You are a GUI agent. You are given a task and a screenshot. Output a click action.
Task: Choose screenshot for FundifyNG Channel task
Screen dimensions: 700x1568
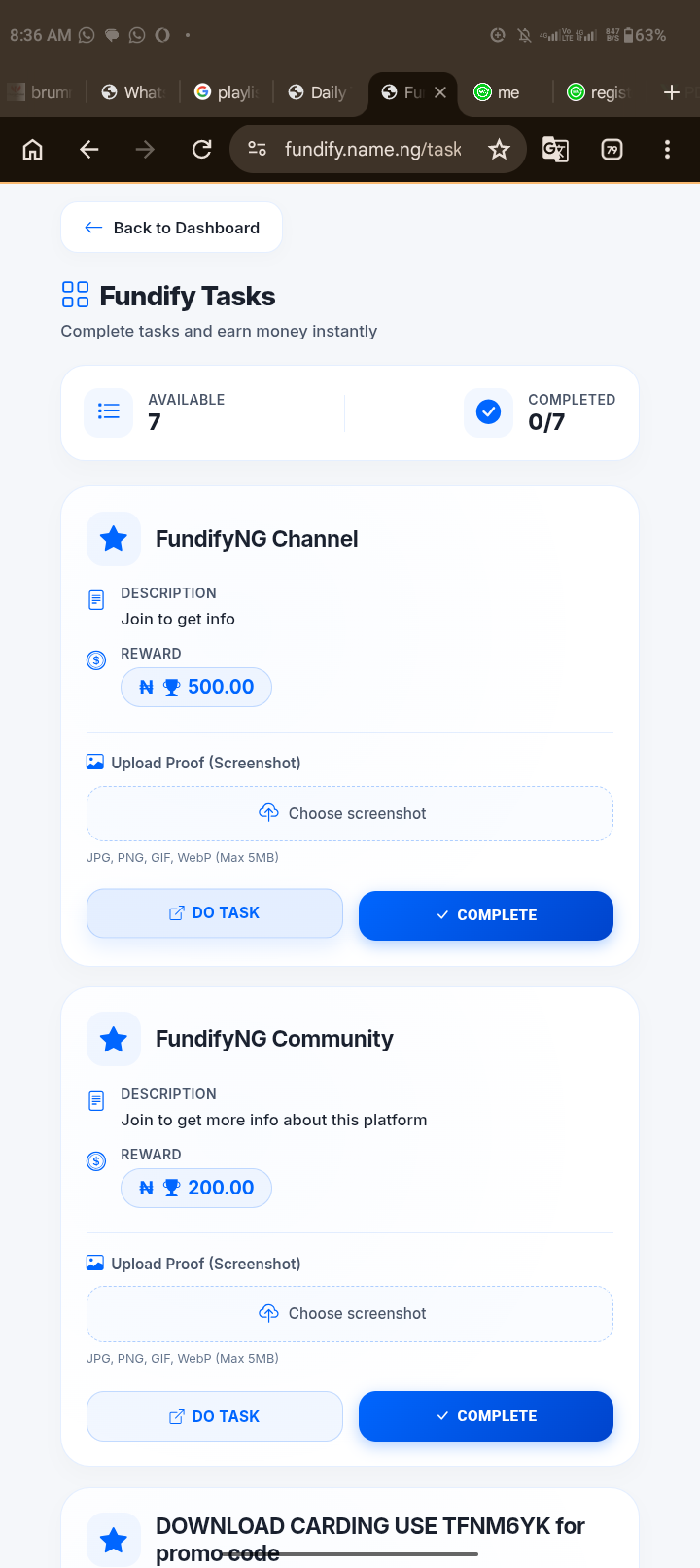[350, 813]
